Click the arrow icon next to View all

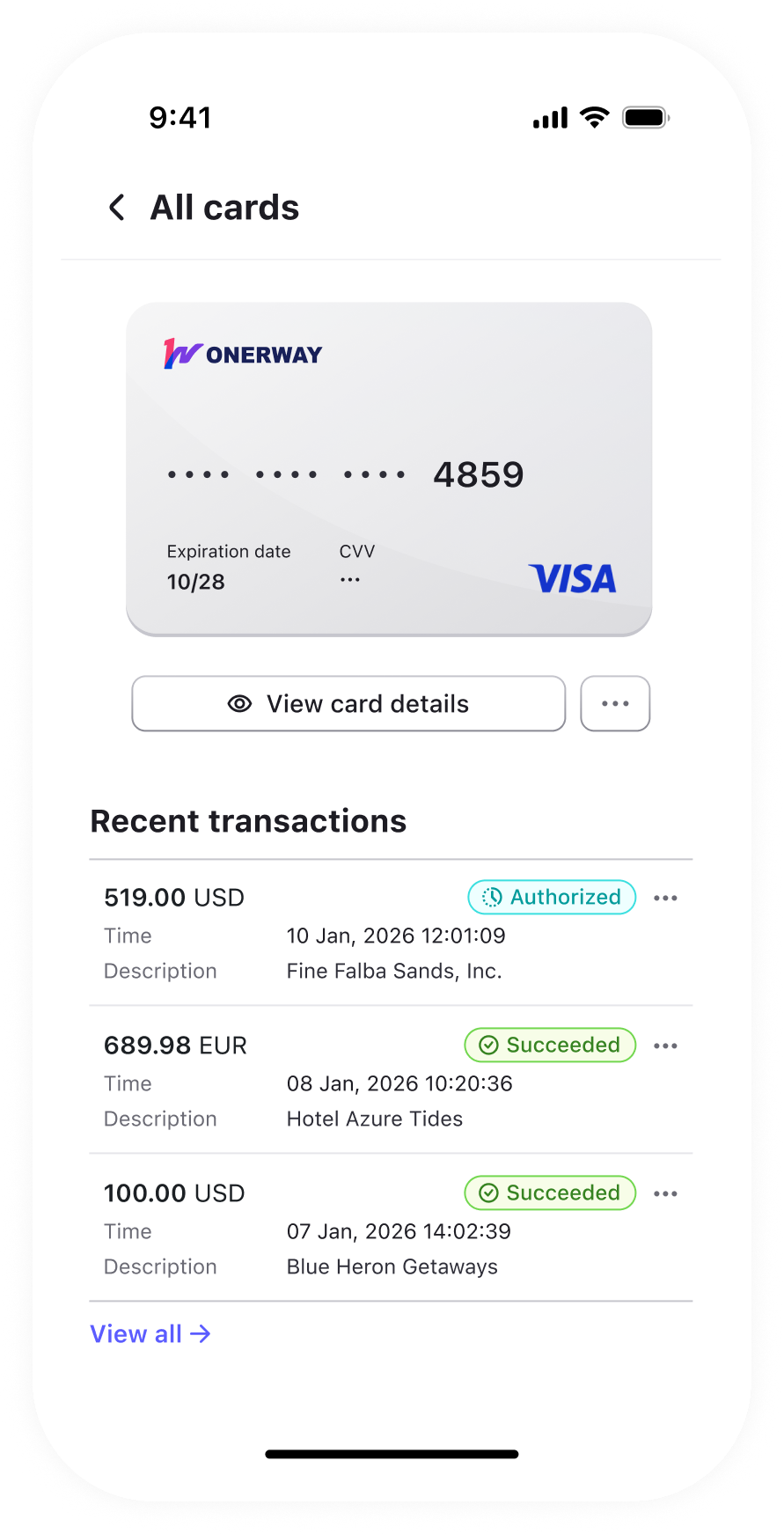click(x=202, y=1333)
